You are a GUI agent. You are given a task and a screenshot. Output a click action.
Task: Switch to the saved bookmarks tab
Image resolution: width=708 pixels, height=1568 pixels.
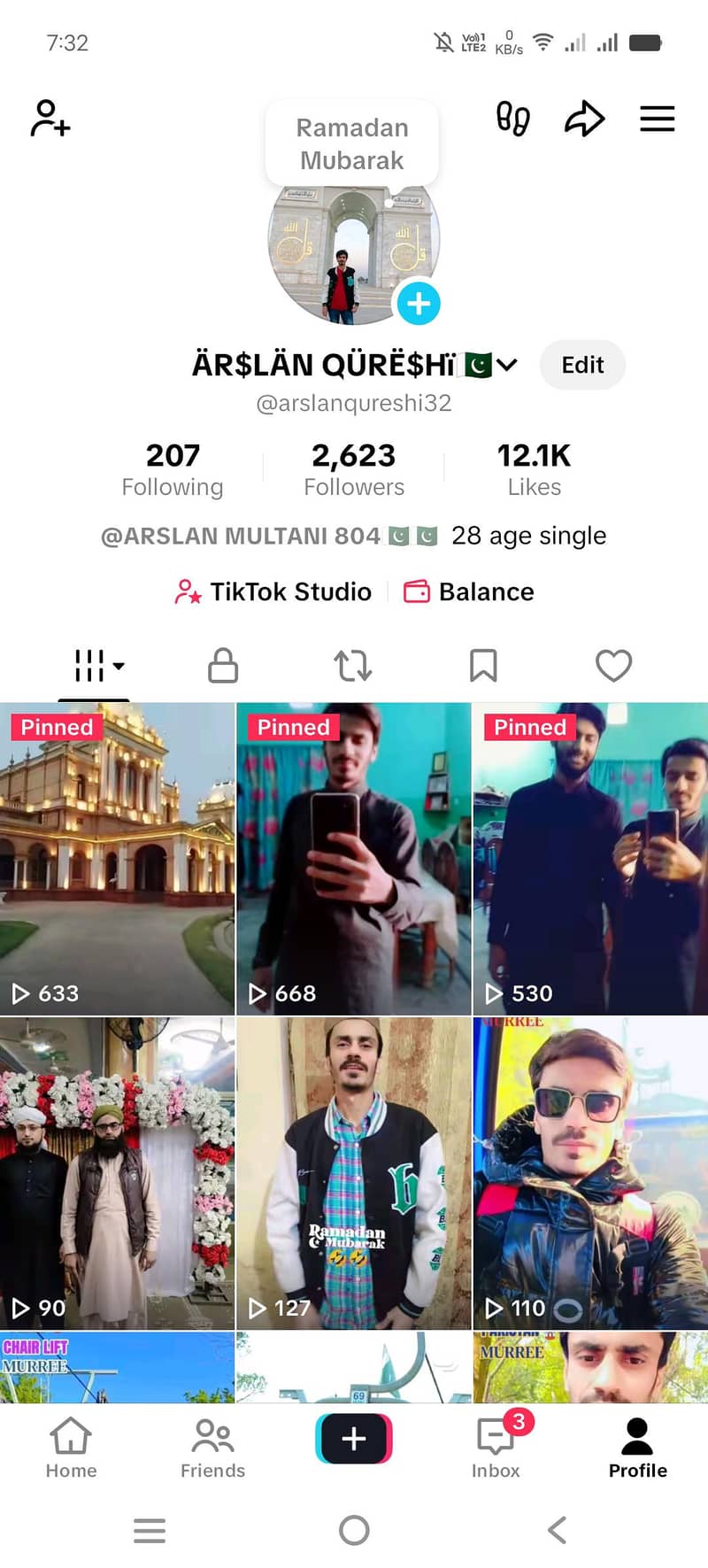pos(483,666)
